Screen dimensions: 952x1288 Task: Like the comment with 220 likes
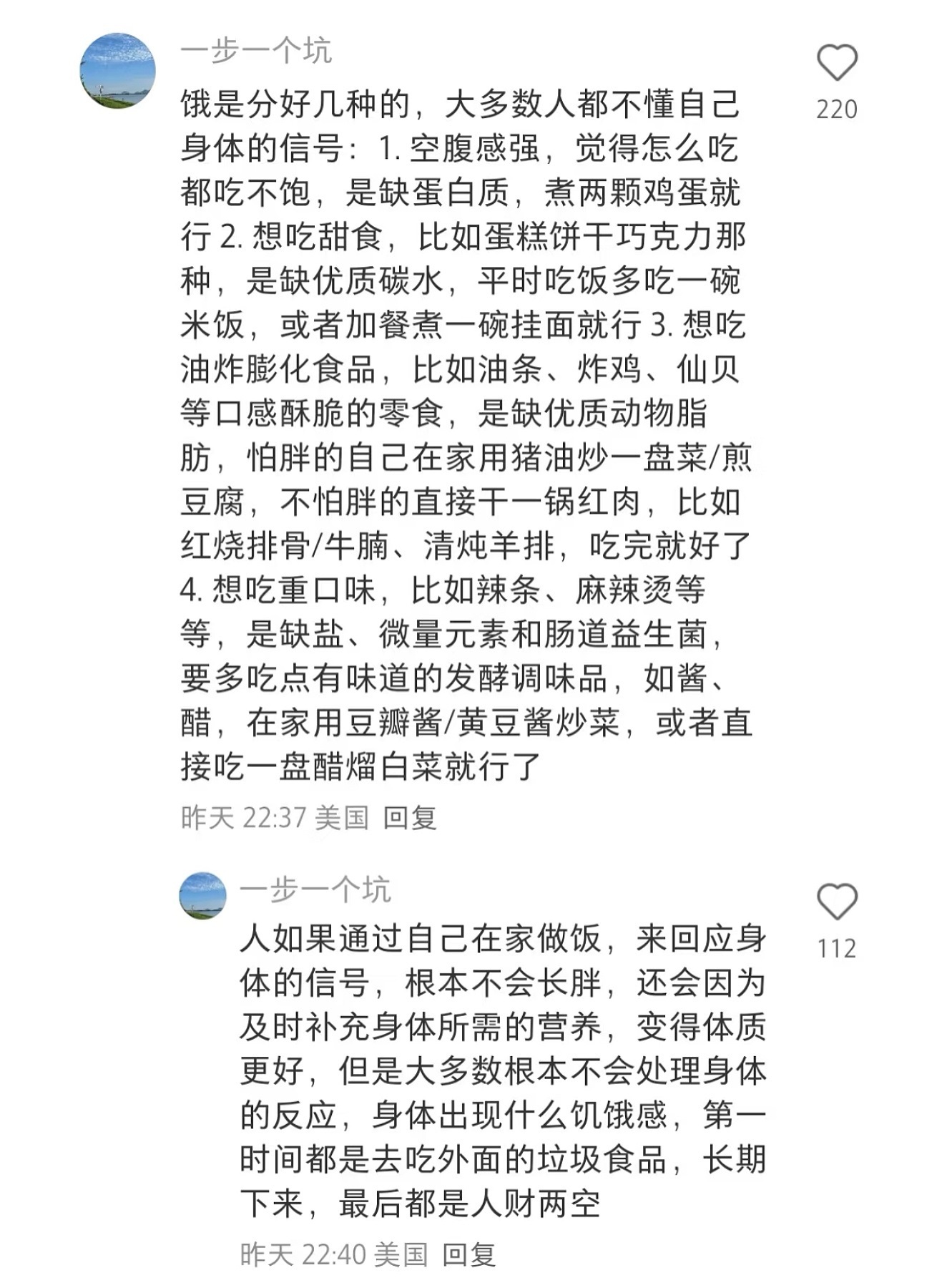[837, 63]
